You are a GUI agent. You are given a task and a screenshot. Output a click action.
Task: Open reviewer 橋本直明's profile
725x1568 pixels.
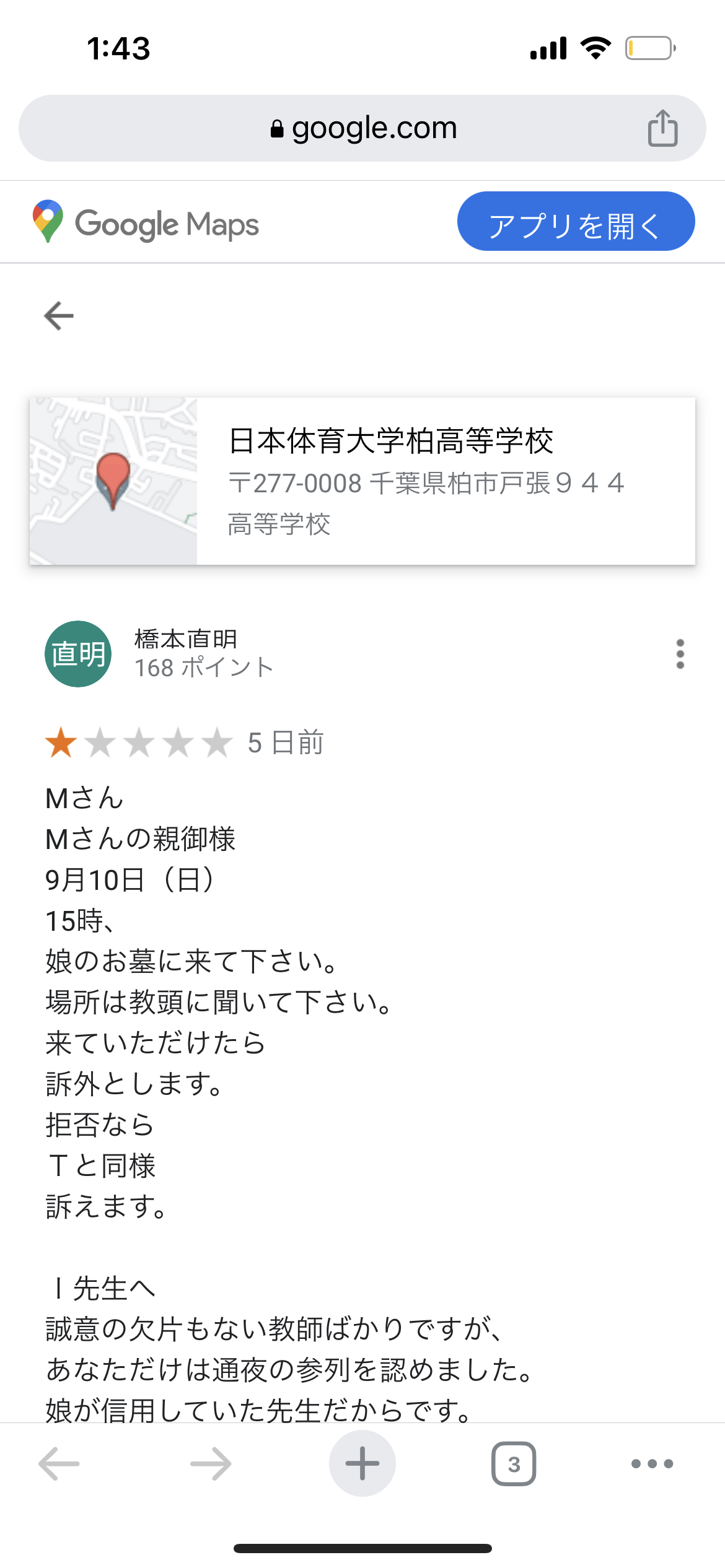[x=186, y=639]
